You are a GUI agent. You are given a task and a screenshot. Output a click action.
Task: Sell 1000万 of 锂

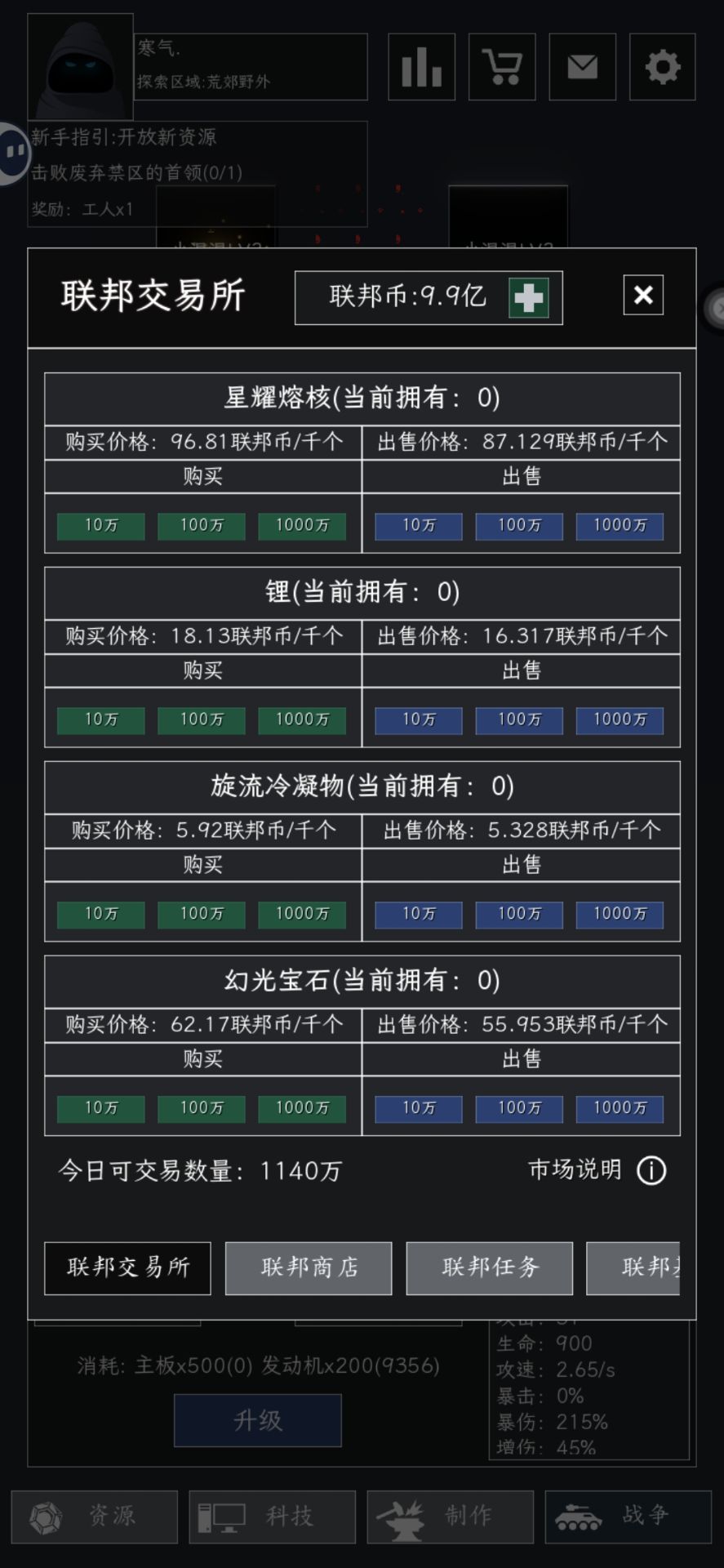pos(620,720)
